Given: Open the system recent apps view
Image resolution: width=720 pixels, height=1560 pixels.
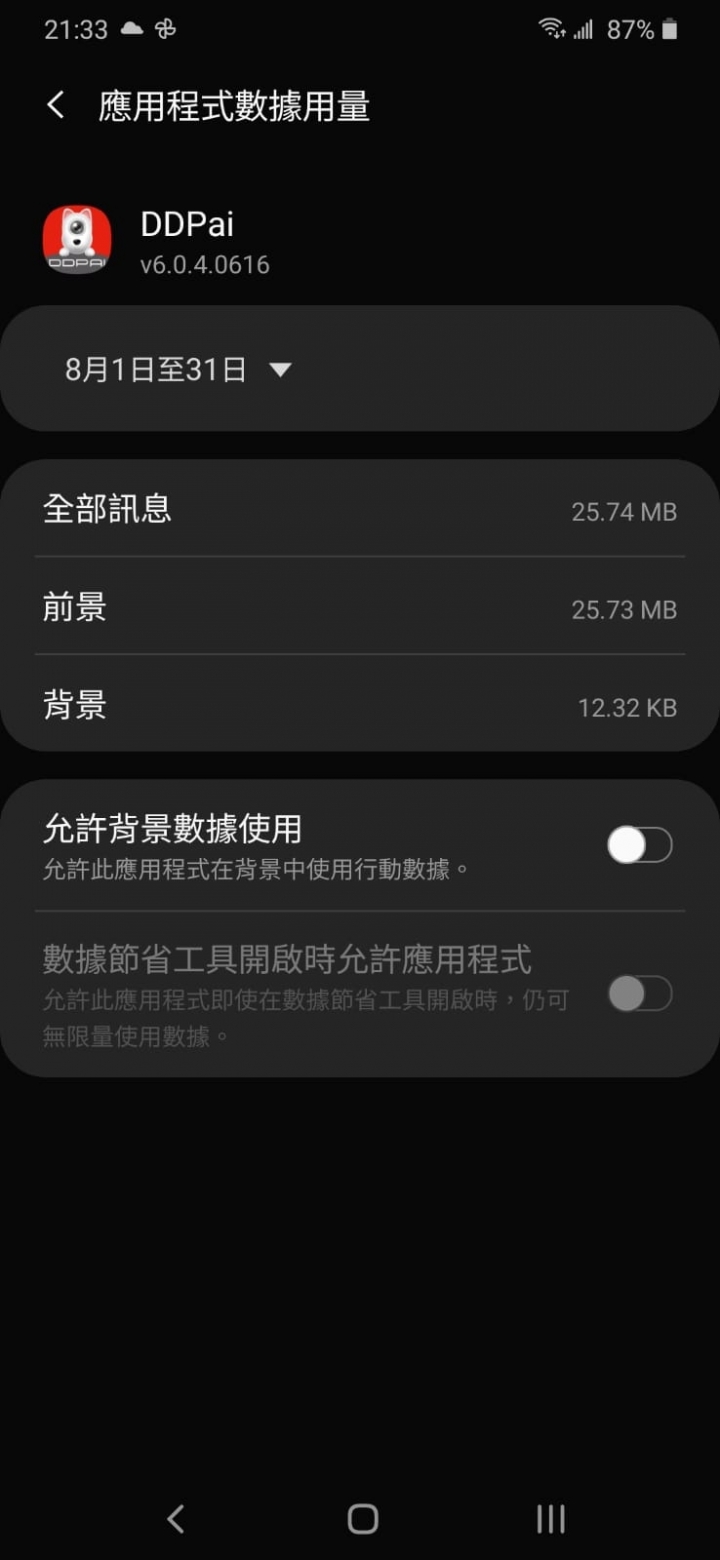Looking at the screenshot, I should 550,1519.
